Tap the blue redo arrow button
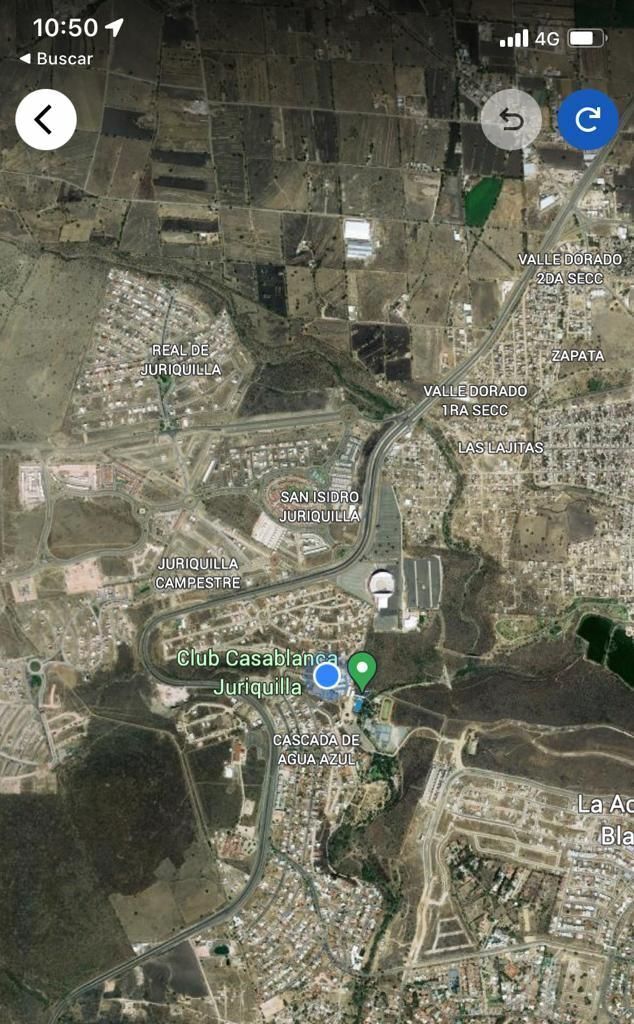The width and height of the screenshot is (634, 1024). coord(587,120)
